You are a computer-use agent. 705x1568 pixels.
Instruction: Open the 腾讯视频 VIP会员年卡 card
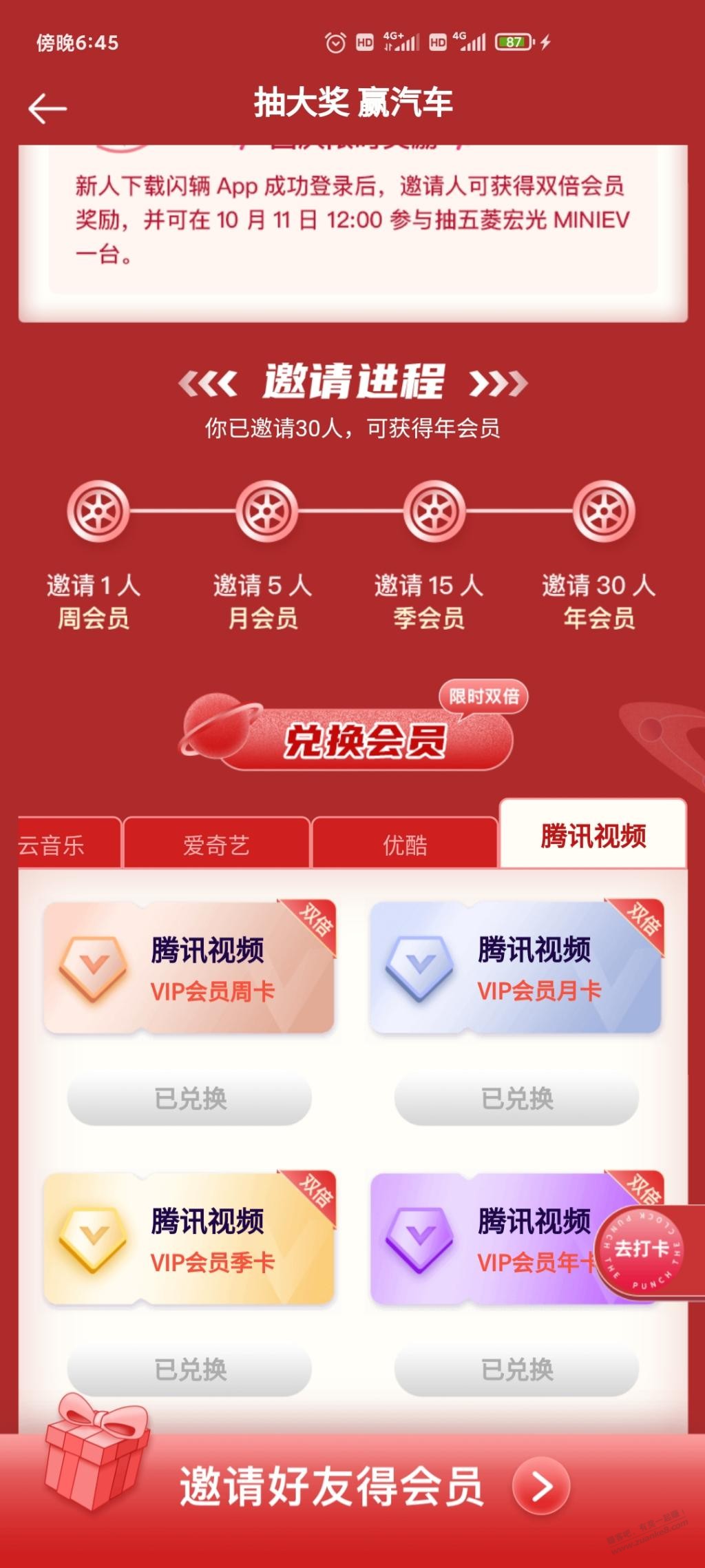[x=482, y=1239]
